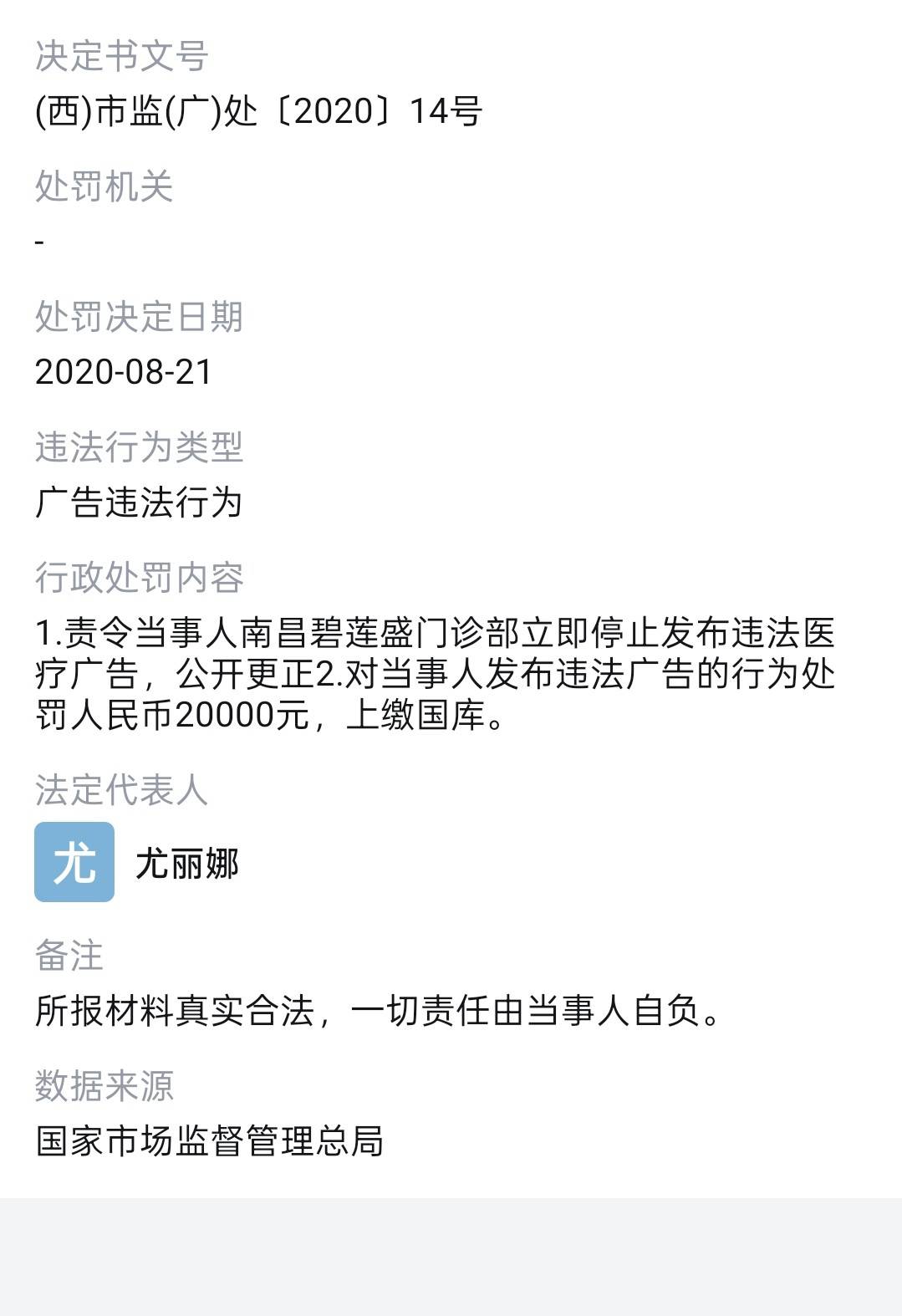Click the dash under 处罚机关

click(x=38, y=242)
